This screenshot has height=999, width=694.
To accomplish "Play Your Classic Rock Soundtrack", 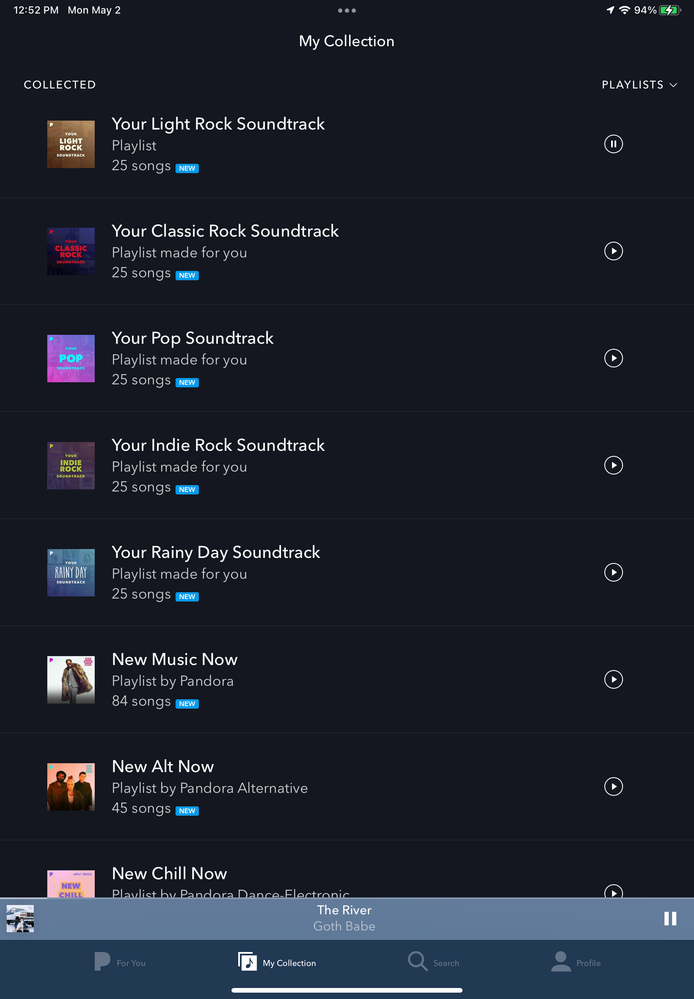I will coord(614,251).
